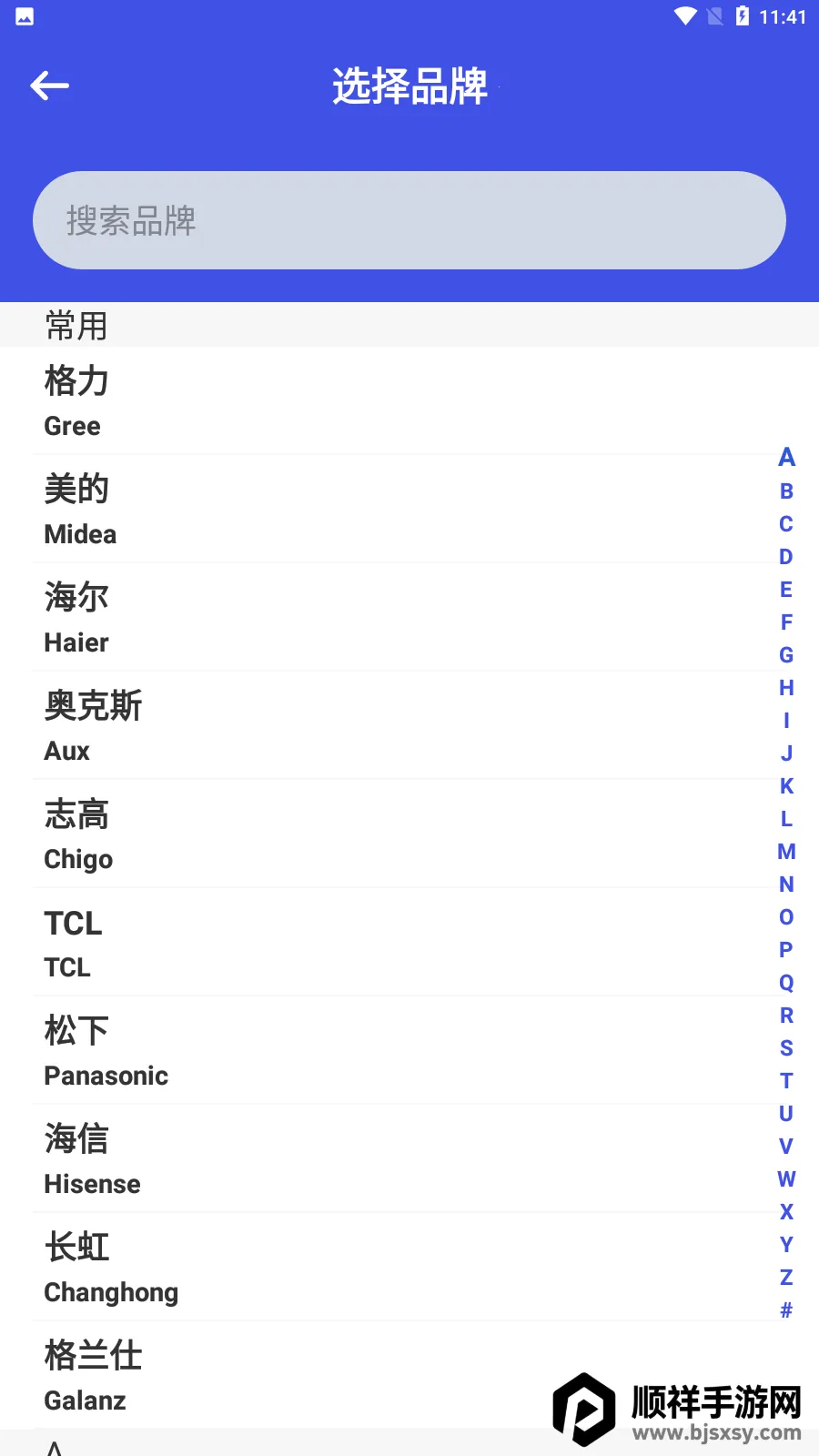Go back using the top-left arrow
Viewport: 819px width, 1456px height.
pyautogui.click(x=50, y=86)
